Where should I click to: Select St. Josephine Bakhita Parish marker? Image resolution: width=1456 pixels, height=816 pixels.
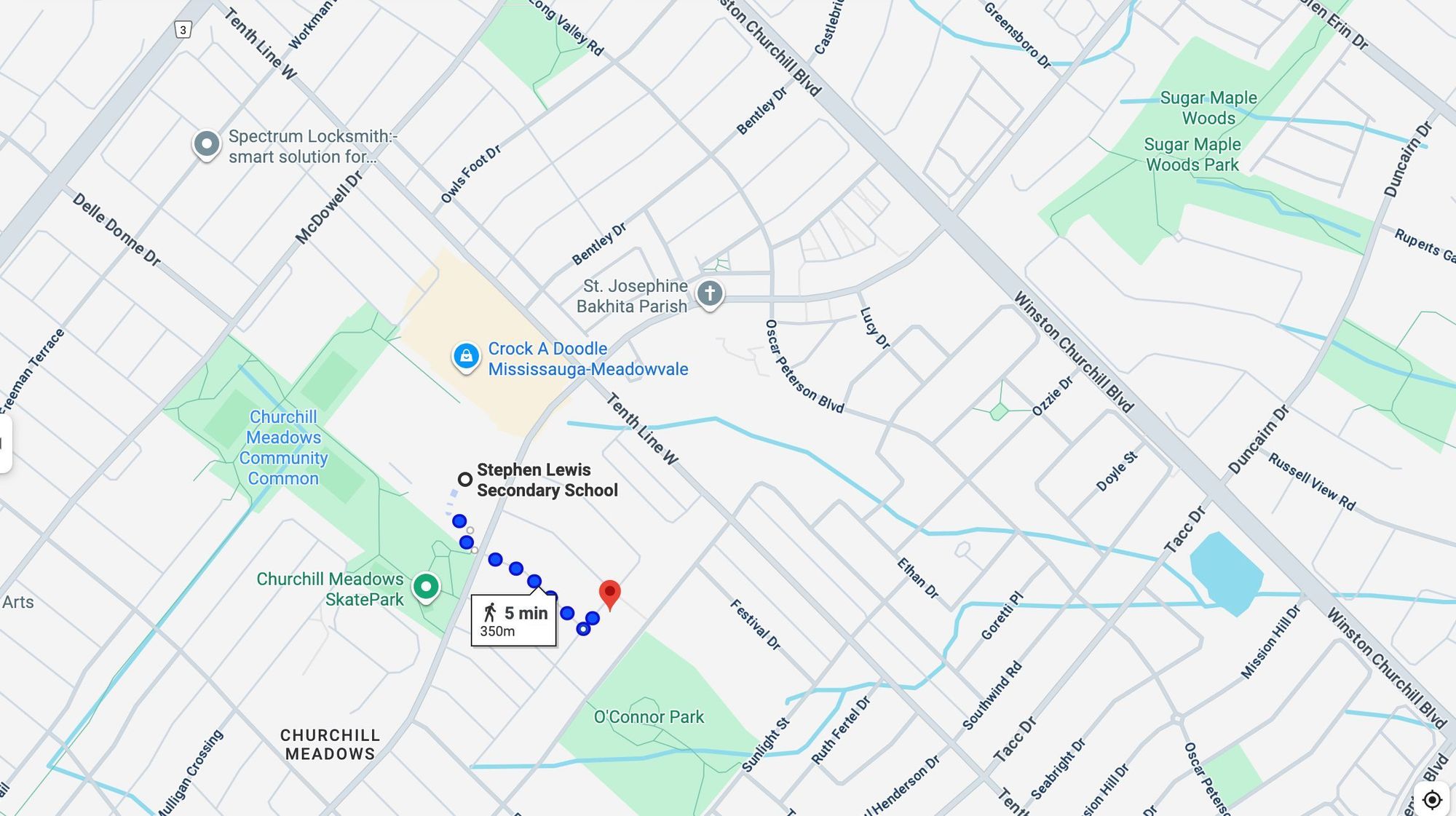coord(710,293)
